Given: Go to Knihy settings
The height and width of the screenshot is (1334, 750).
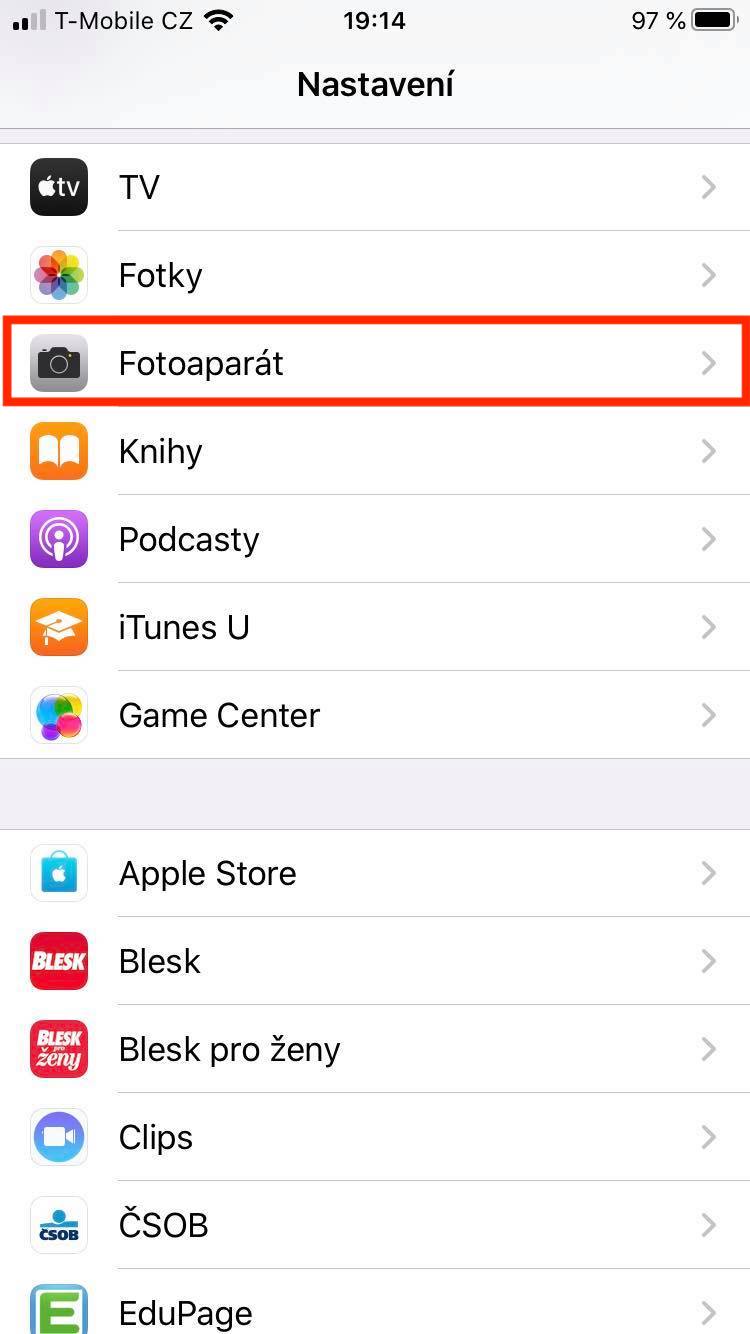Looking at the screenshot, I should [375, 451].
